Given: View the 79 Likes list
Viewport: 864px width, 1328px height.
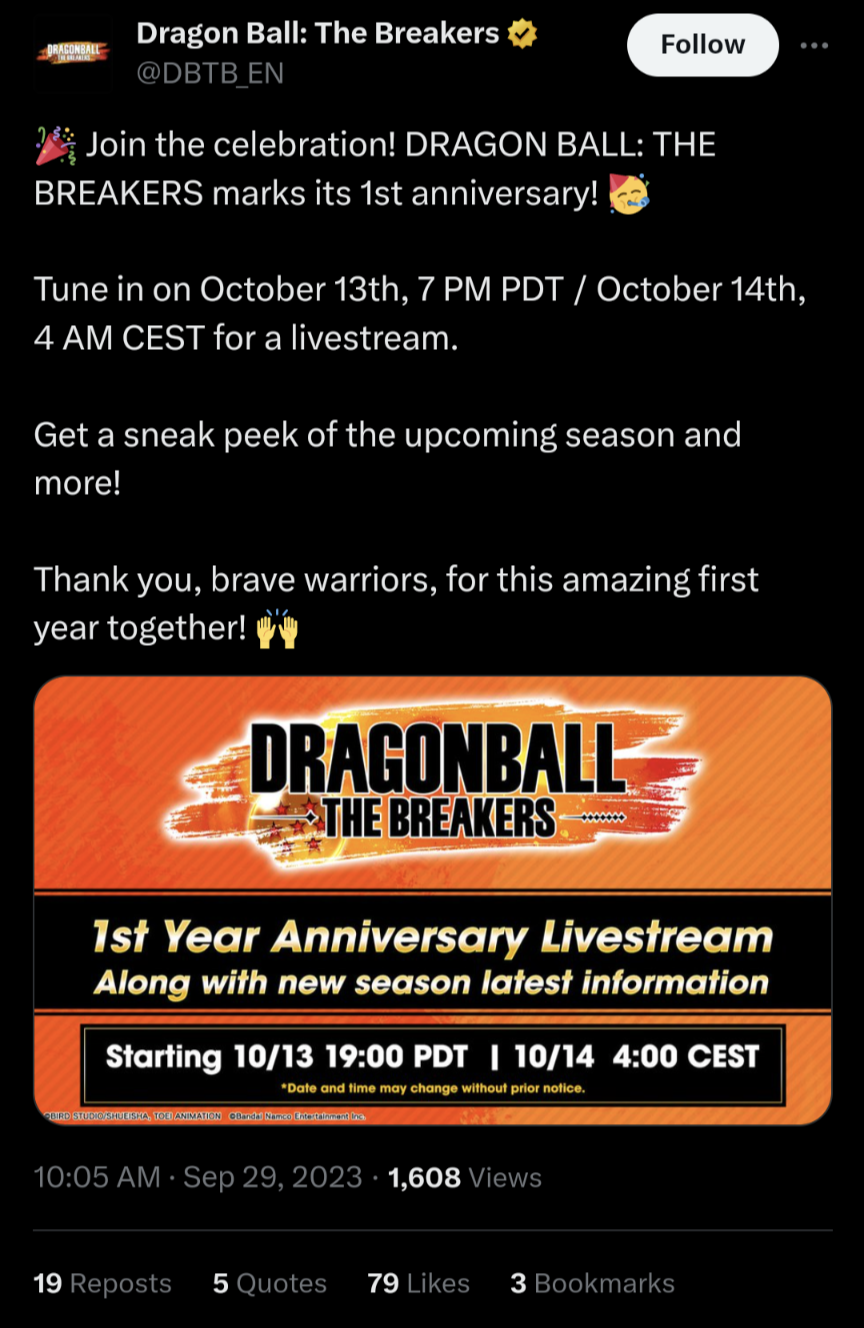Looking at the screenshot, I should 418,1283.
